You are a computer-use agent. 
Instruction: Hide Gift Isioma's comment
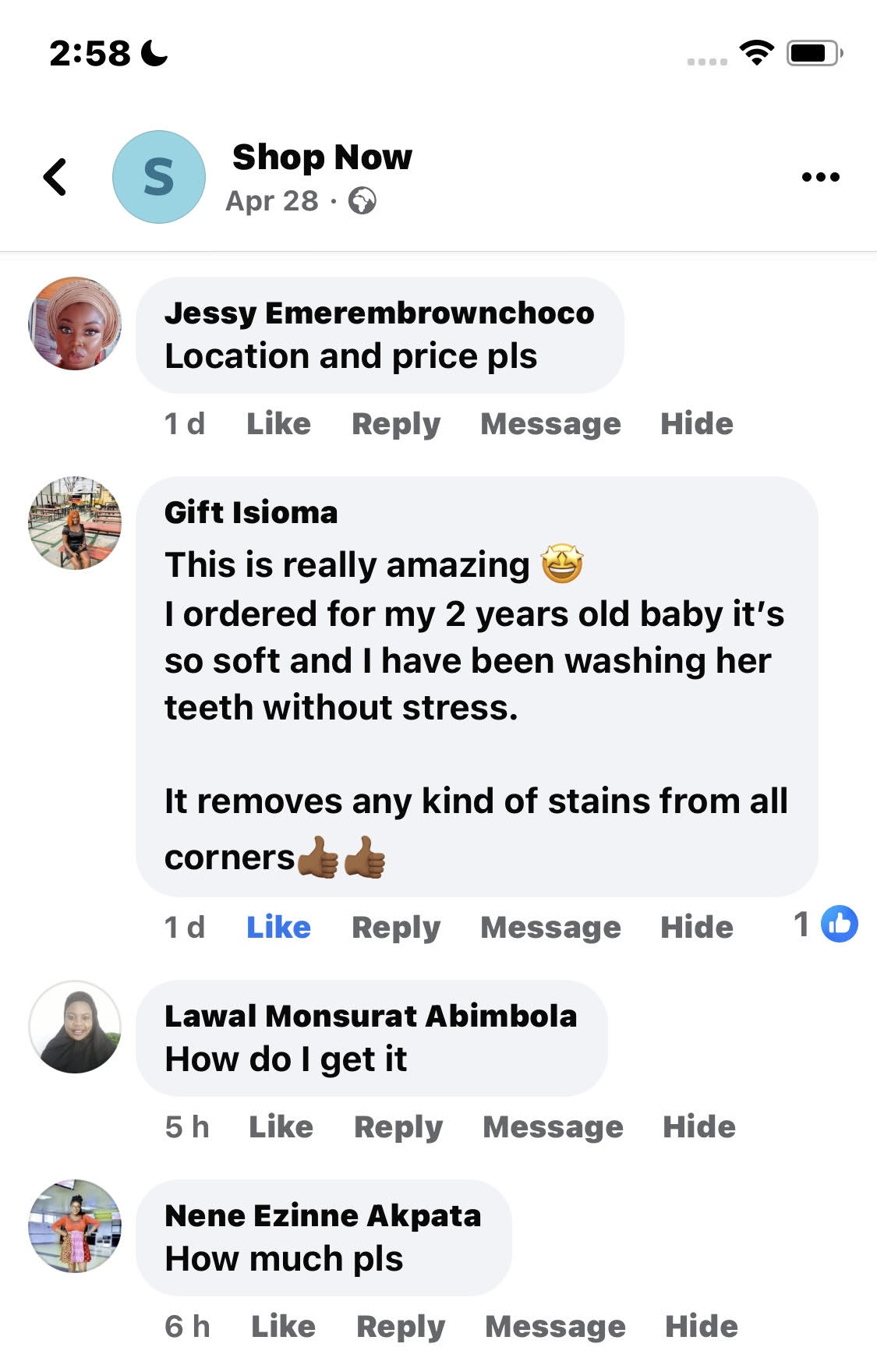pos(696,928)
